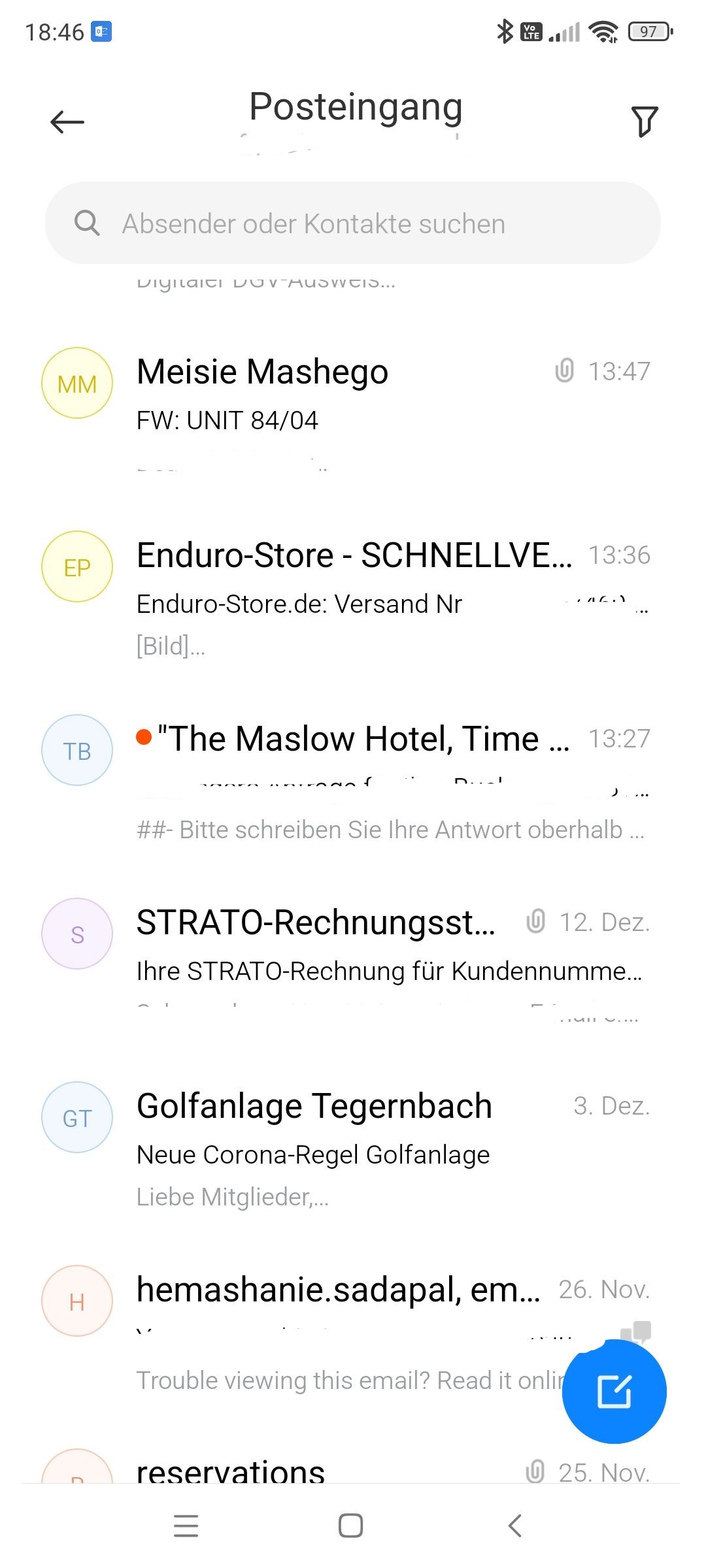Open recent apps from the navigation bar
Screen dimensions: 706x1568
[x=186, y=1526]
